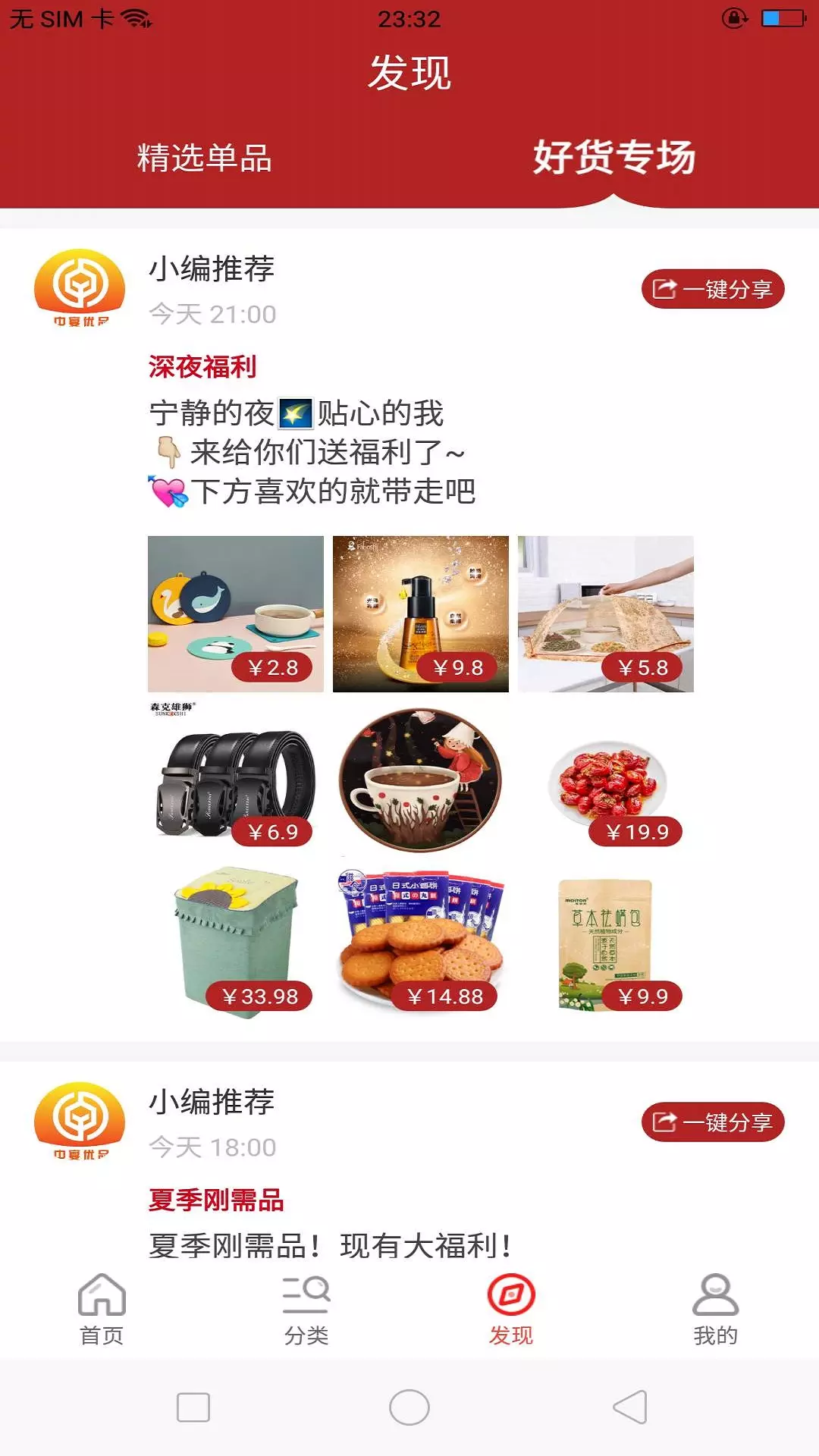Image resolution: width=819 pixels, height=1456 pixels.
Task: Share the 夏季刚需品 post with 一键分享
Action: [712, 1122]
